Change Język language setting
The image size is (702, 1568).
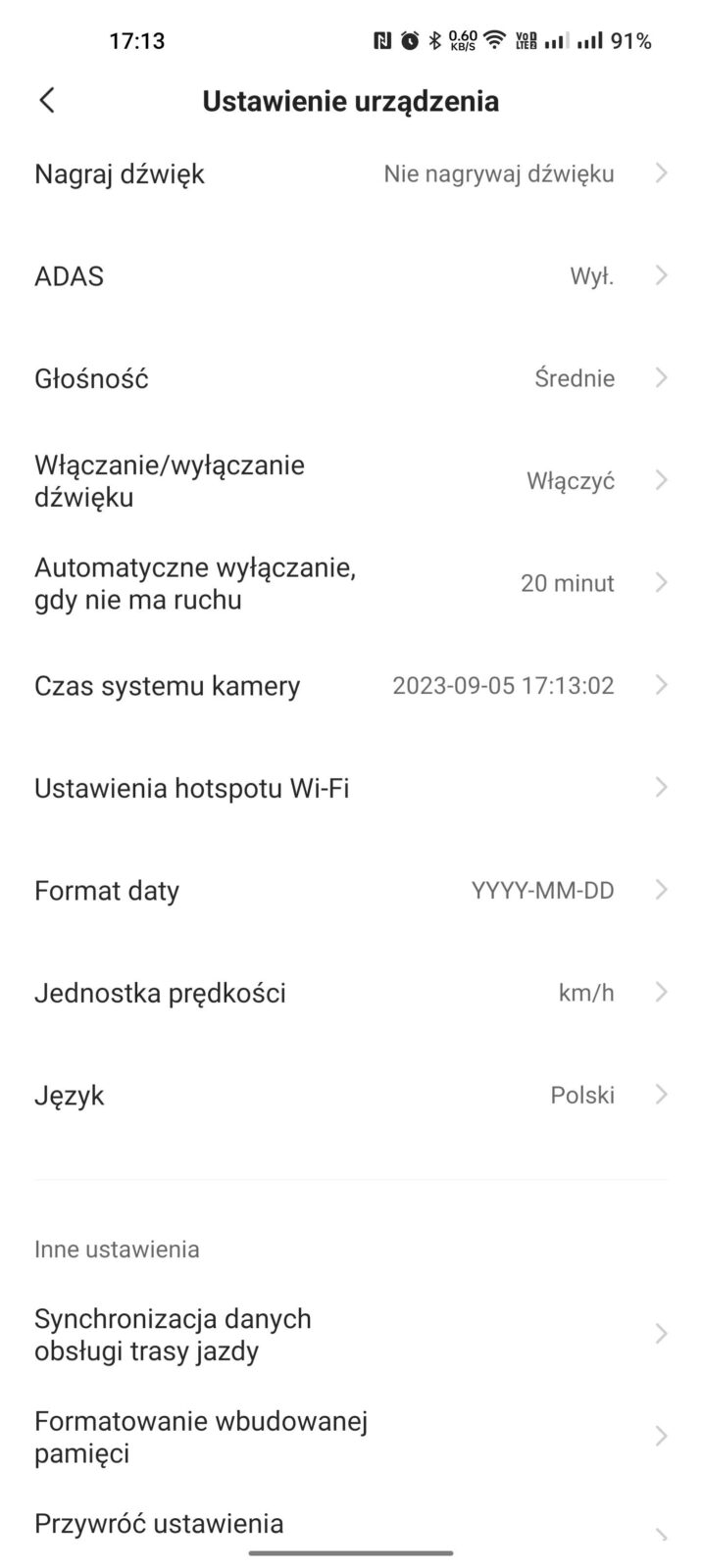click(350, 1095)
